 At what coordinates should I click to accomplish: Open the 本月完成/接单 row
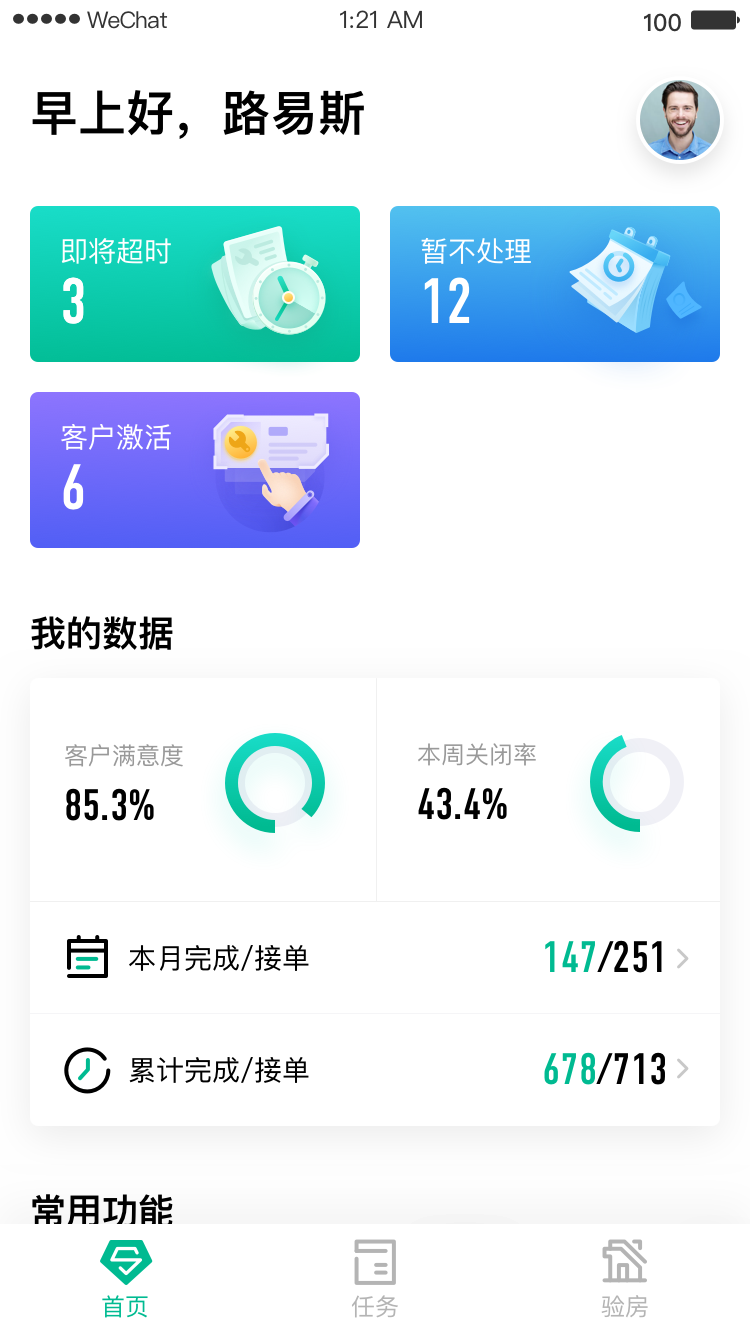[x=375, y=958]
